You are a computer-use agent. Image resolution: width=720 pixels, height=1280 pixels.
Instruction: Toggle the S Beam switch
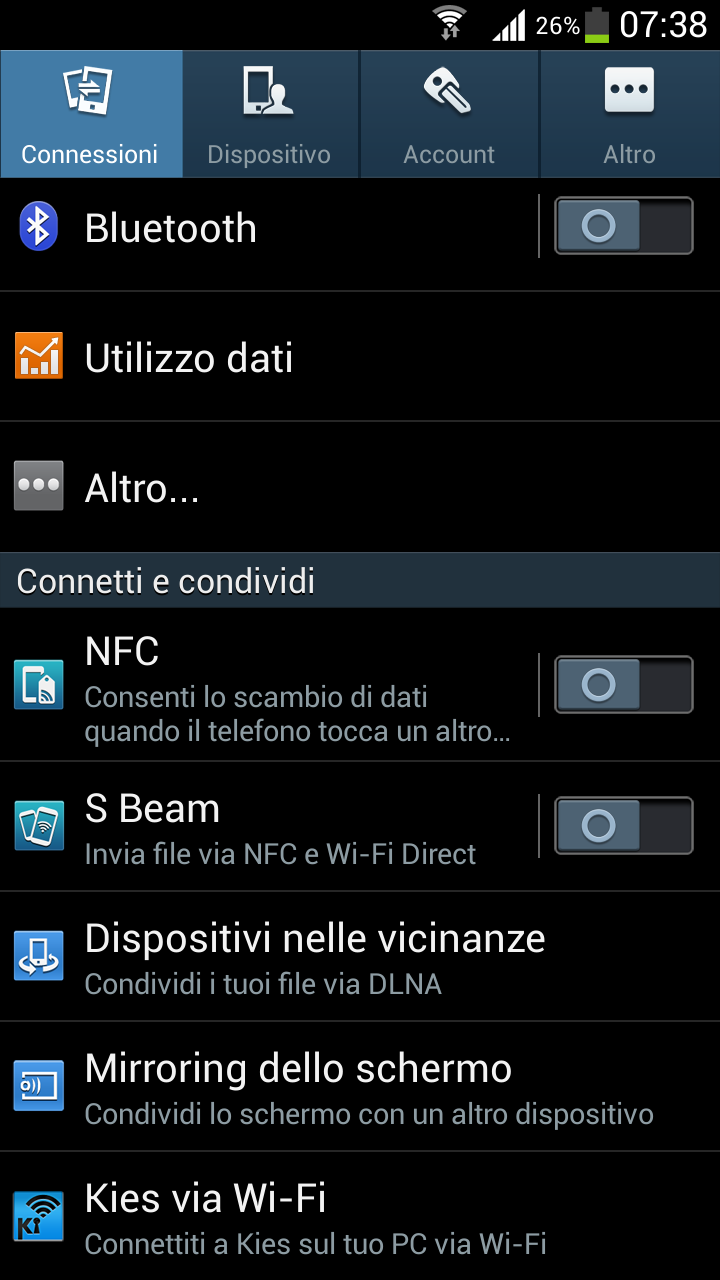[624, 826]
